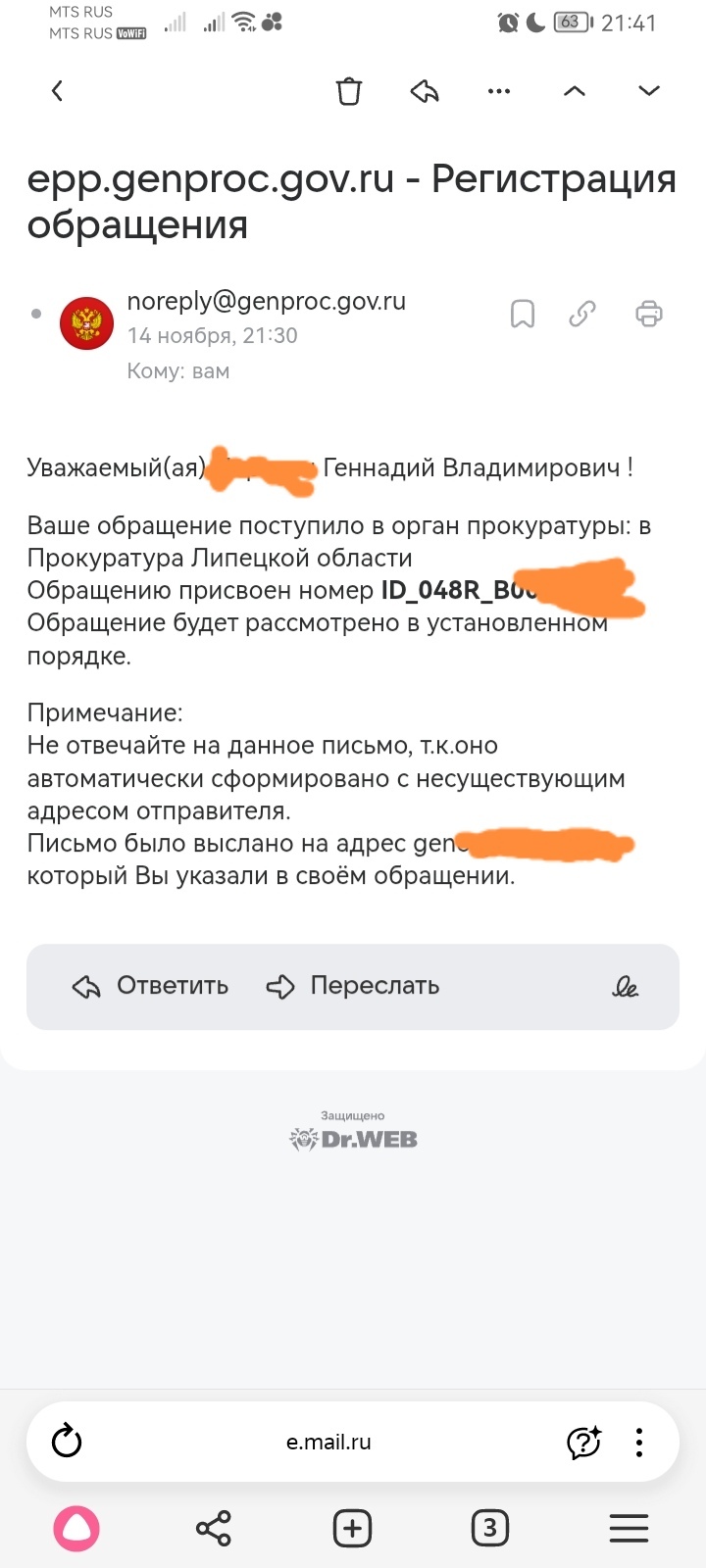View the 3 open browser tabs
Image resolution: width=706 pixels, height=1568 pixels.
coord(490,1528)
